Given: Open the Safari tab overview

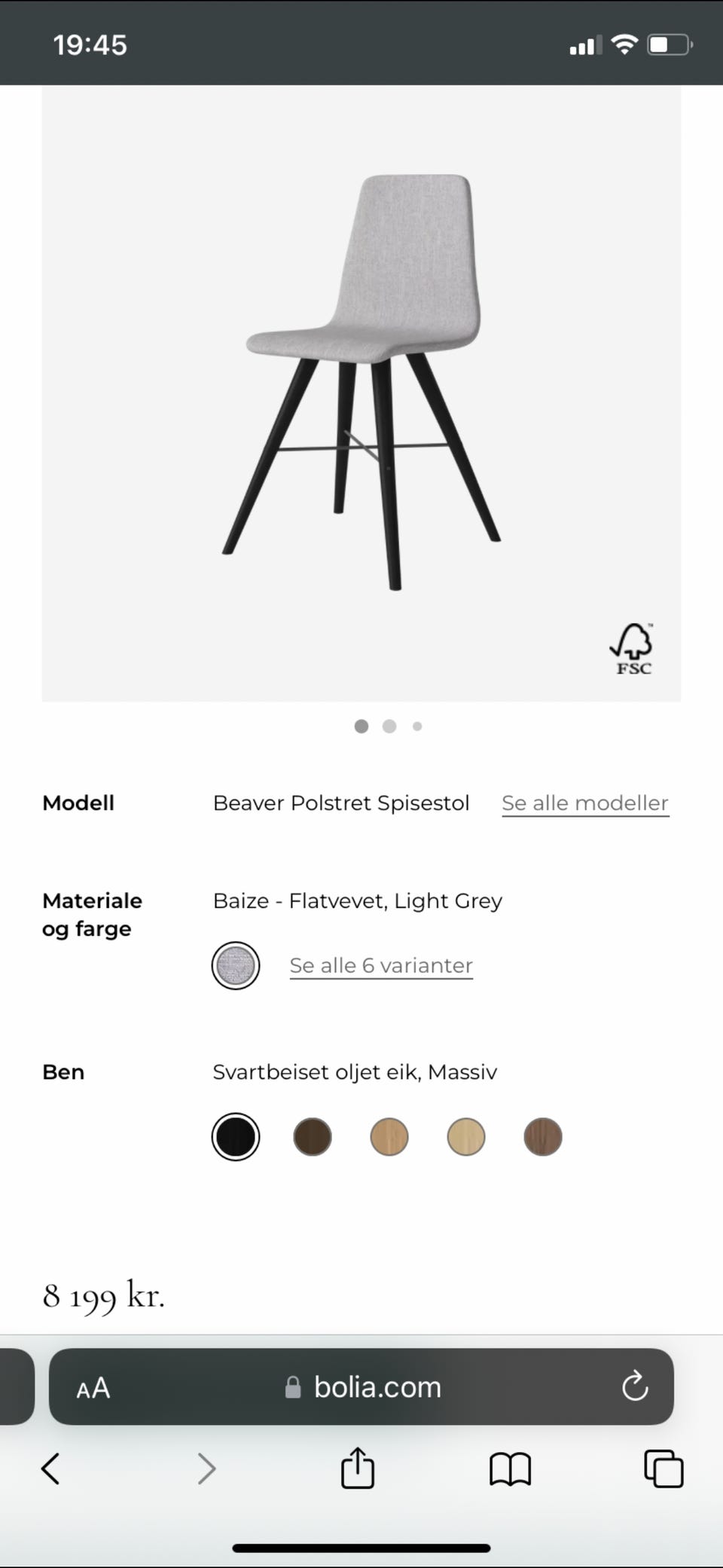Looking at the screenshot, I should click(662, 1468).
